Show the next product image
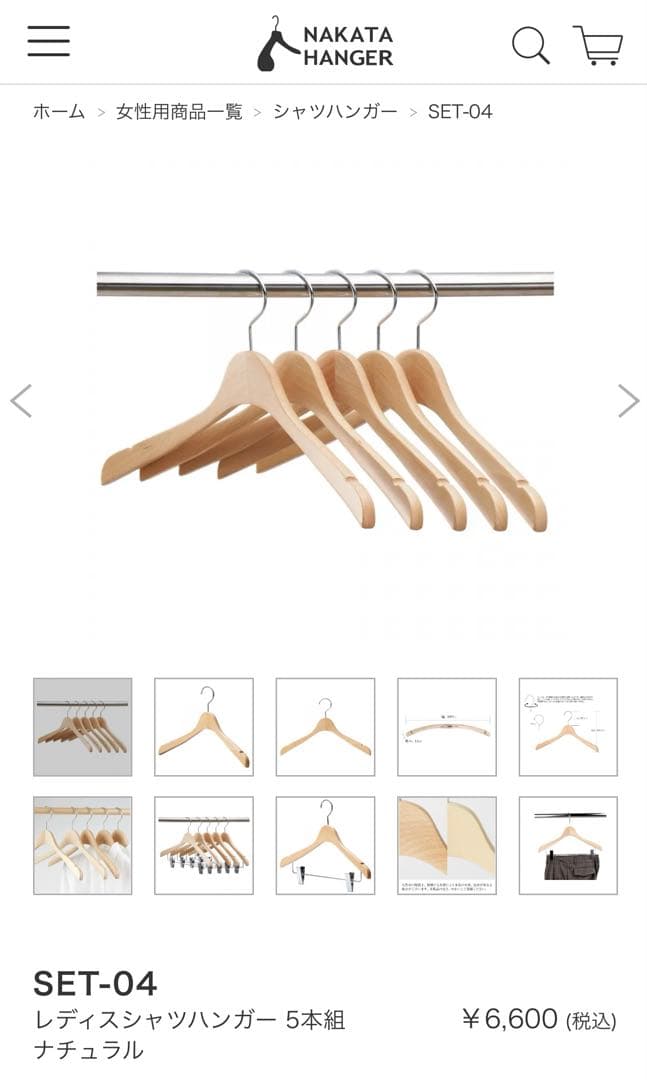The width and height of the screenshot is (647, 1080). point(627,401)
